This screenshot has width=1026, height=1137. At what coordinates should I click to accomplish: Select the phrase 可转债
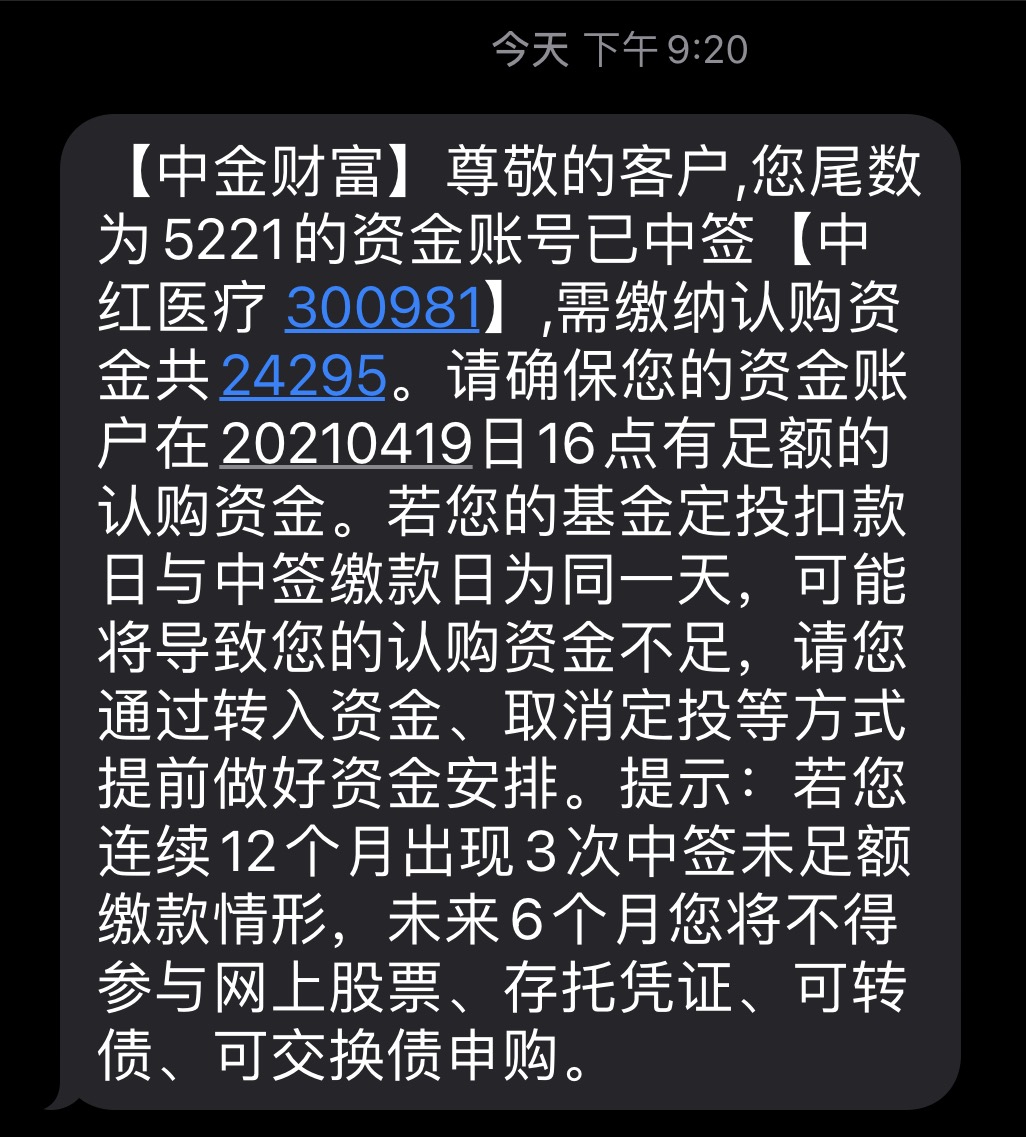tap(860, 990)
